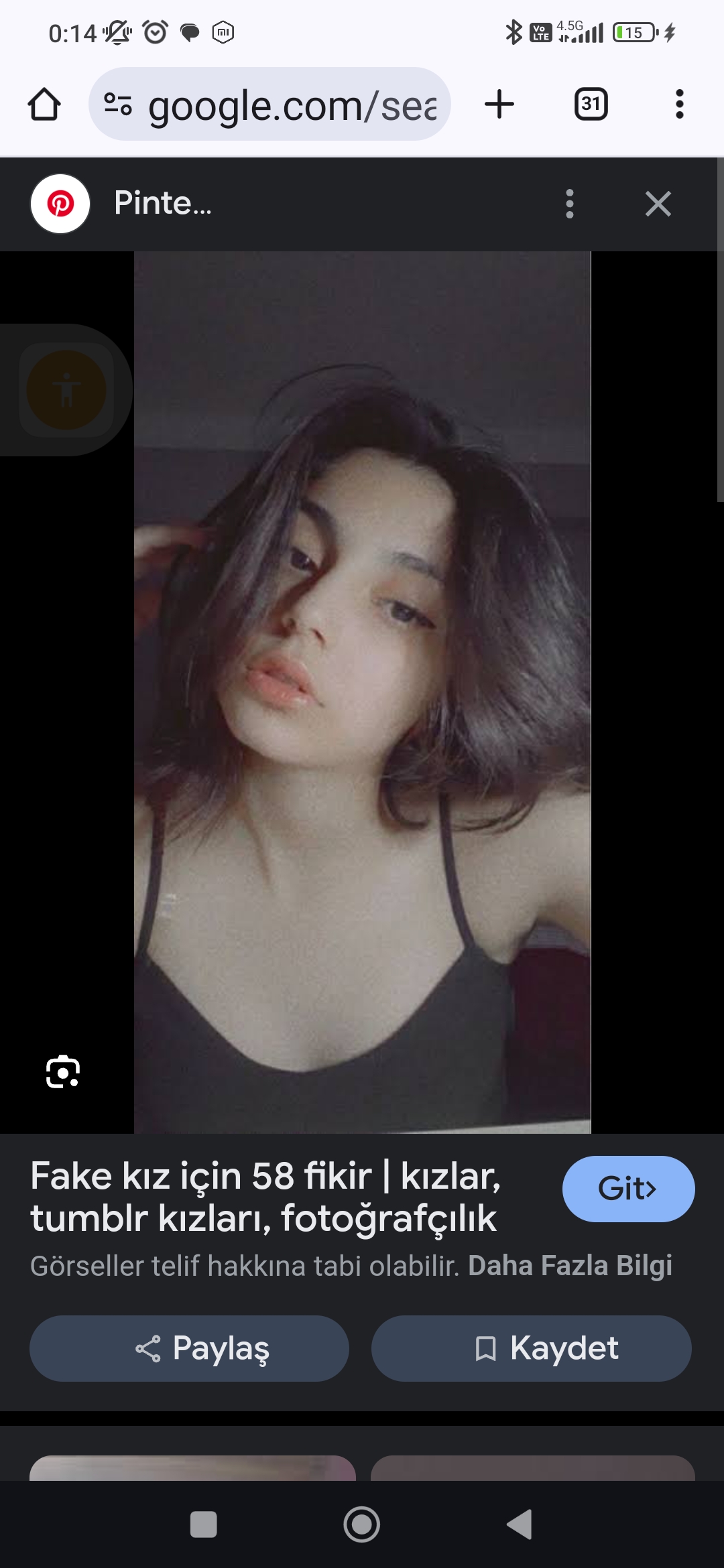Viewport: 724px width, 1568px height.
Task: Close the image preview panel
Action: tap(658, 204)
